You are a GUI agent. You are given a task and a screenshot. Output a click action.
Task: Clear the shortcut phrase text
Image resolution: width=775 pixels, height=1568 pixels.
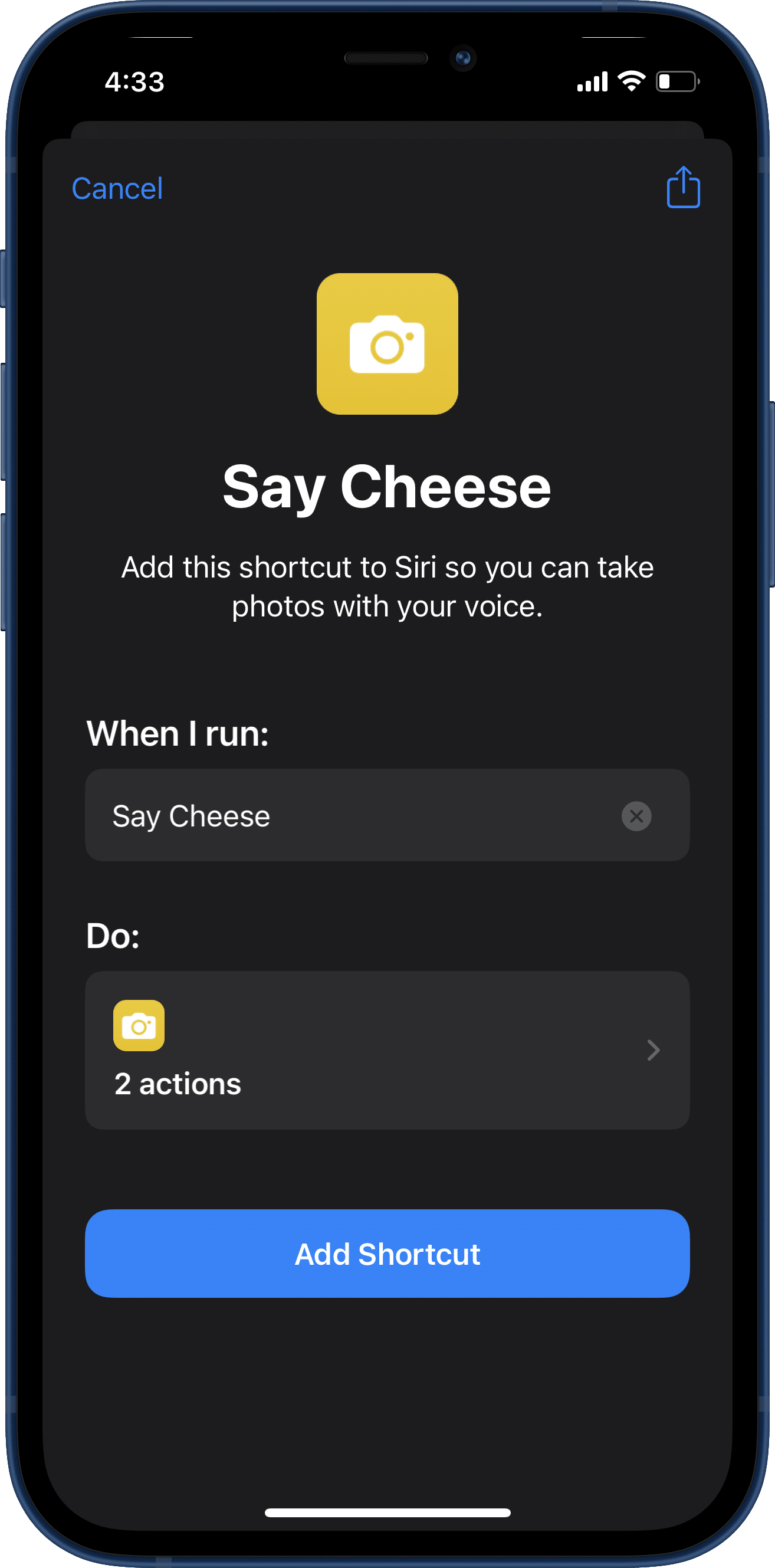(x=636, y=816)
